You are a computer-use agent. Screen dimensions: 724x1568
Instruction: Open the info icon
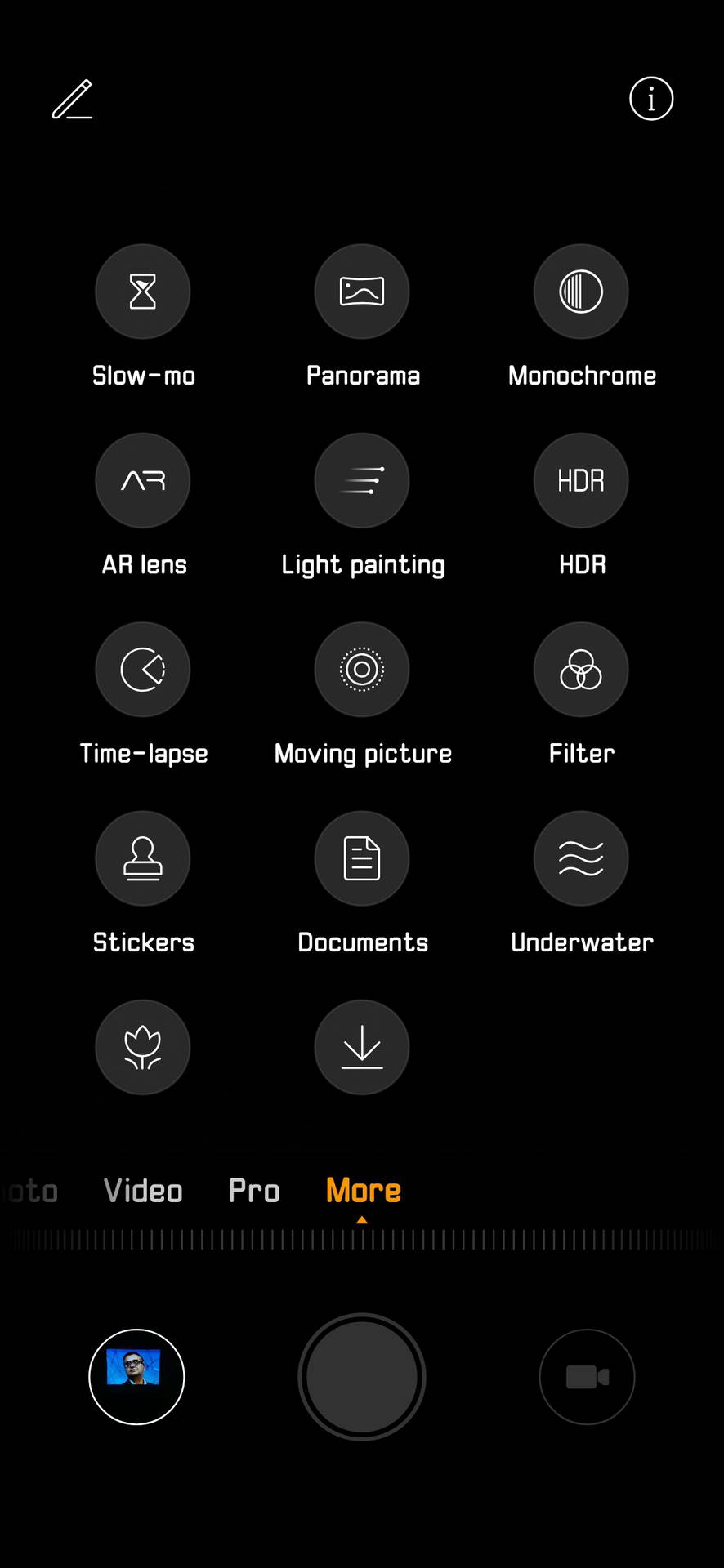(650, 100)
